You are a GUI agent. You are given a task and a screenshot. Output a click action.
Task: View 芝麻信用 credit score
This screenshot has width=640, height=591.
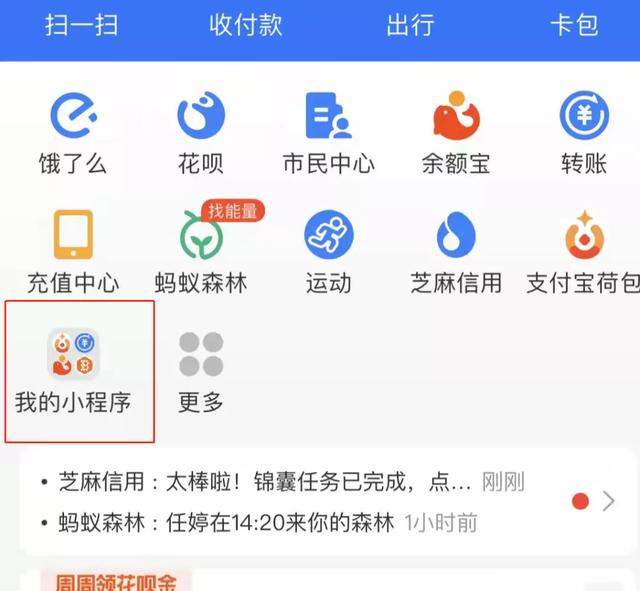[x=456, y=250]
